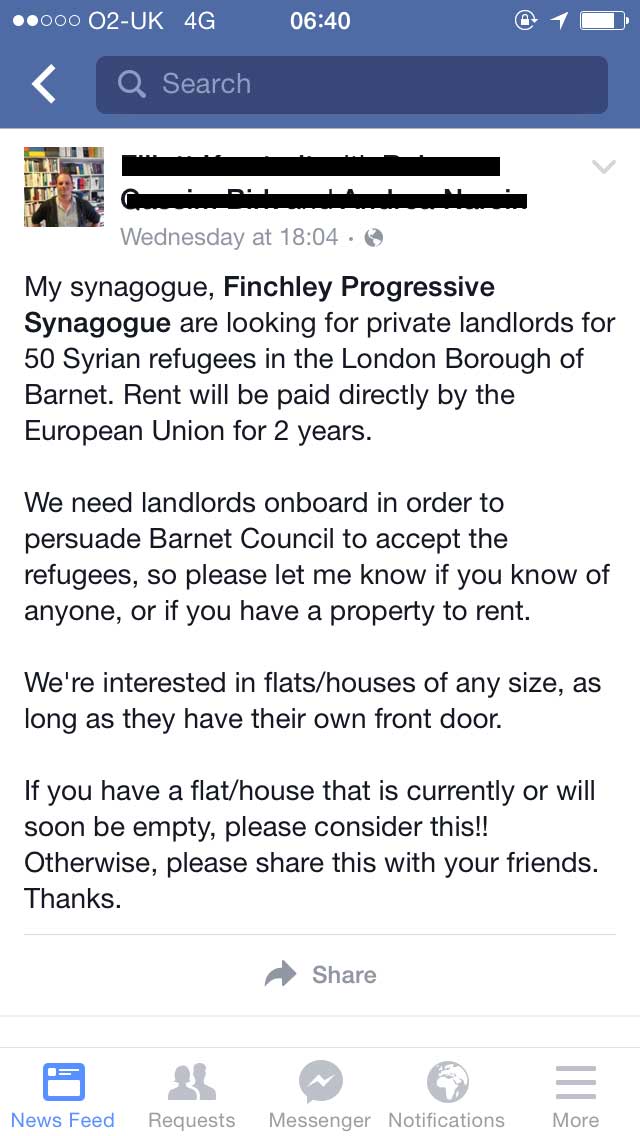Switch to the News Feed tab
Image resolution: width=640 pixels, height=1136 pixels.
63,1095
